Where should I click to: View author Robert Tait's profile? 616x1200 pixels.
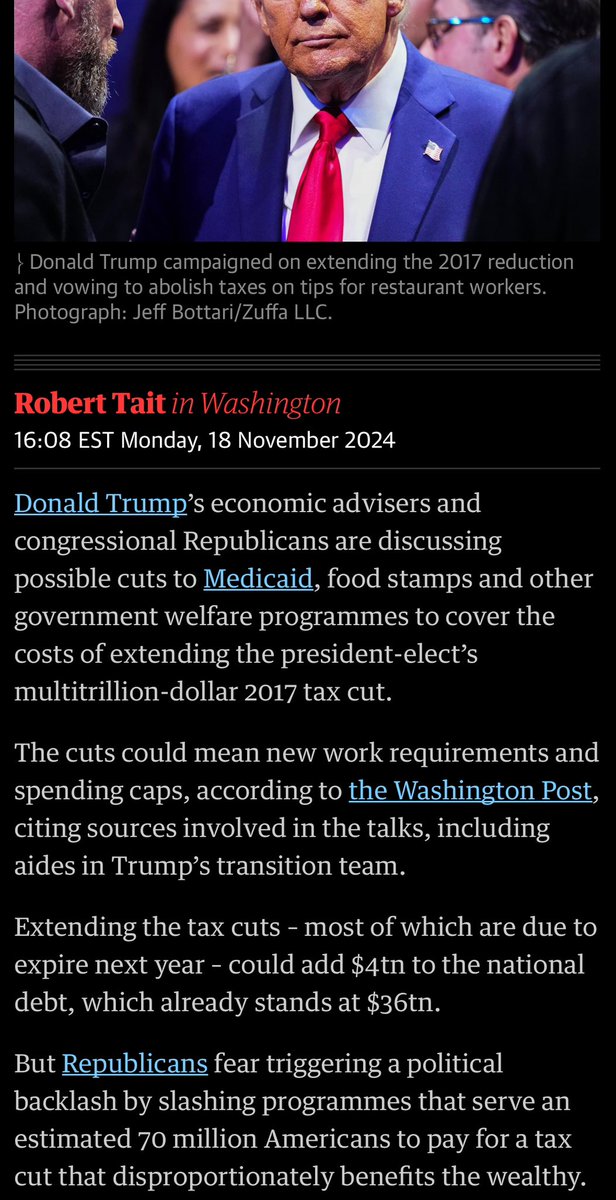(x=89, y=404)
